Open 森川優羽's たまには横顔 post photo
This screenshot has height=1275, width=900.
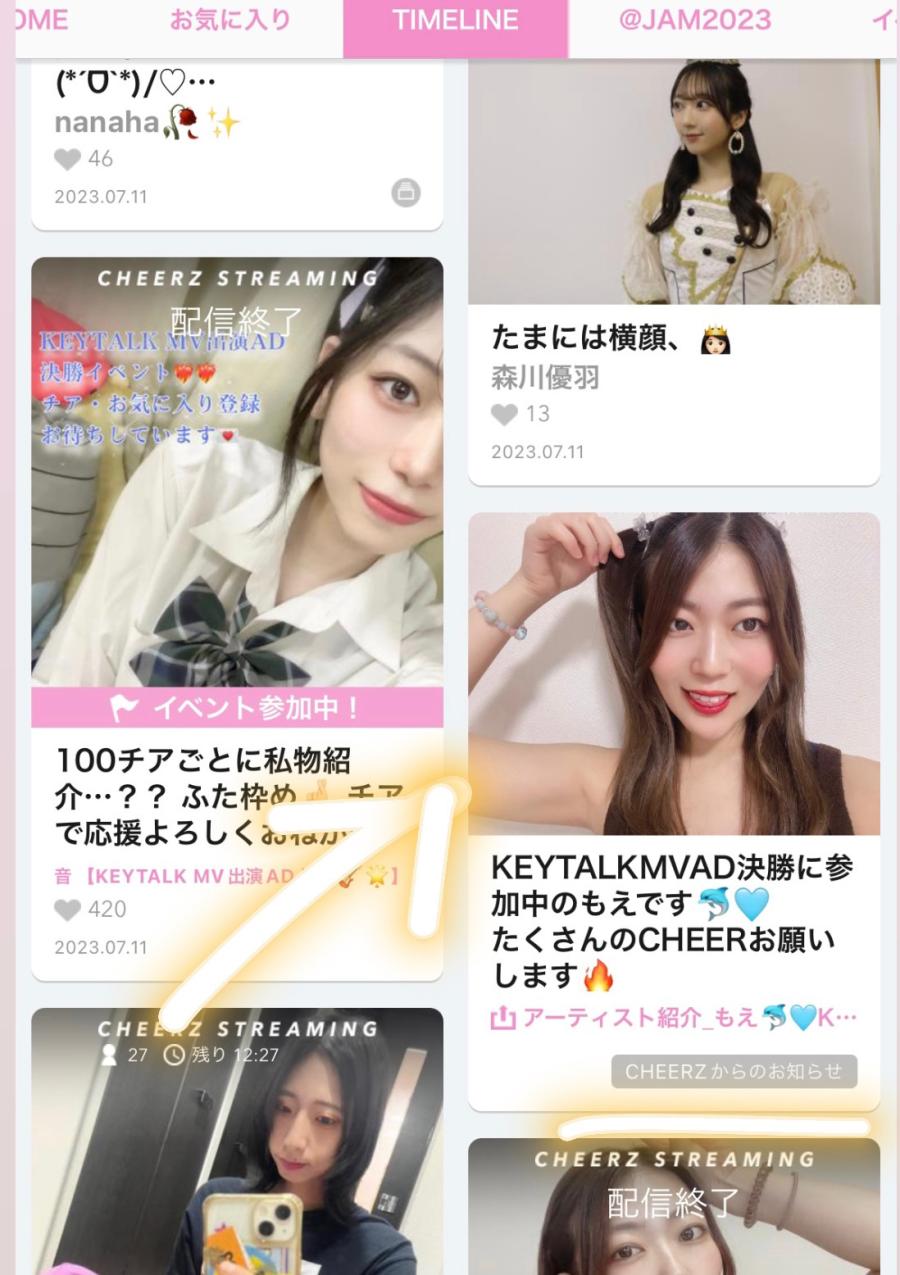tap(673, 180)
